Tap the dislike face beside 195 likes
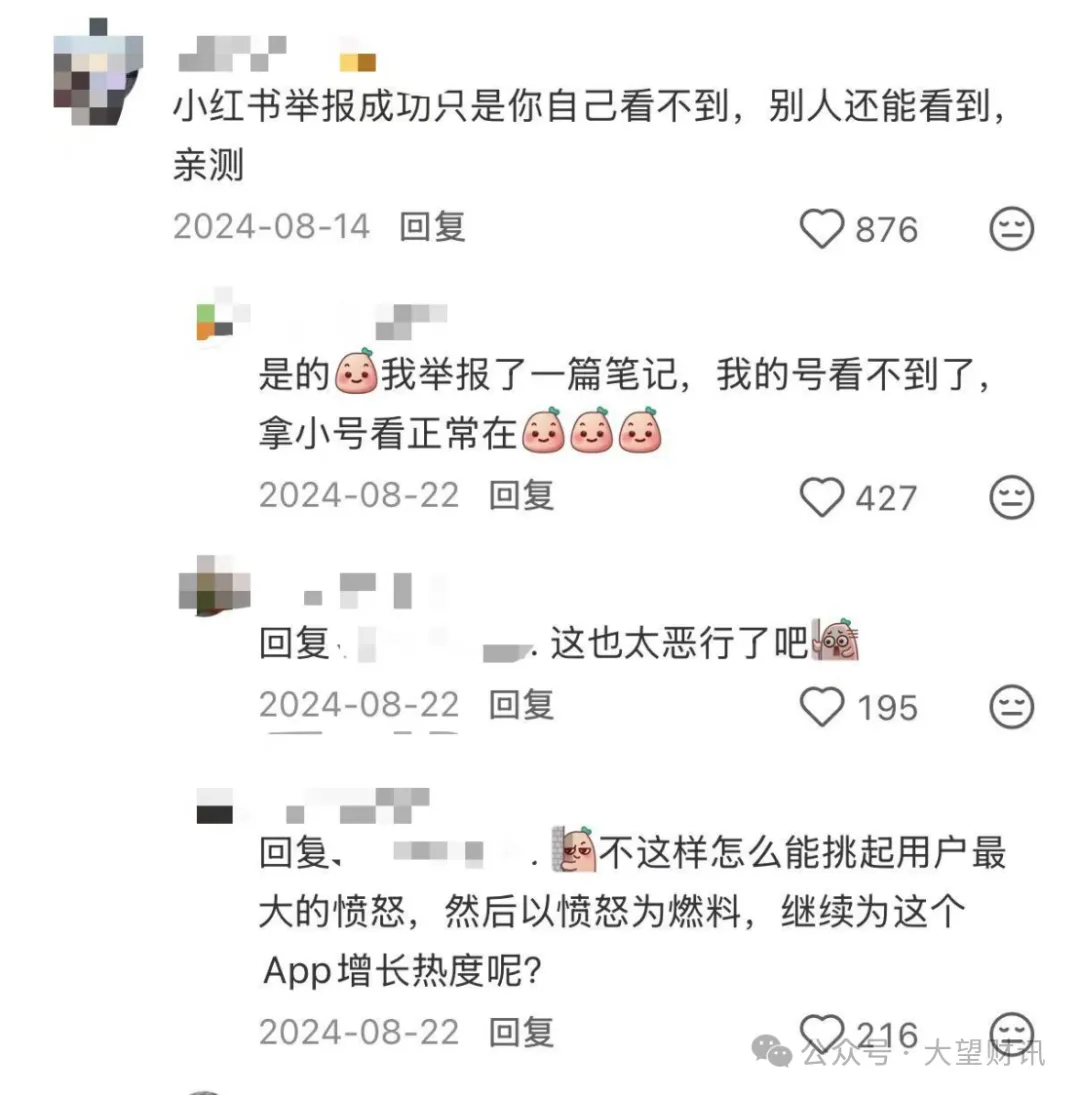Screen dimensions: 1080x1095 click(x=1011, y=707)
